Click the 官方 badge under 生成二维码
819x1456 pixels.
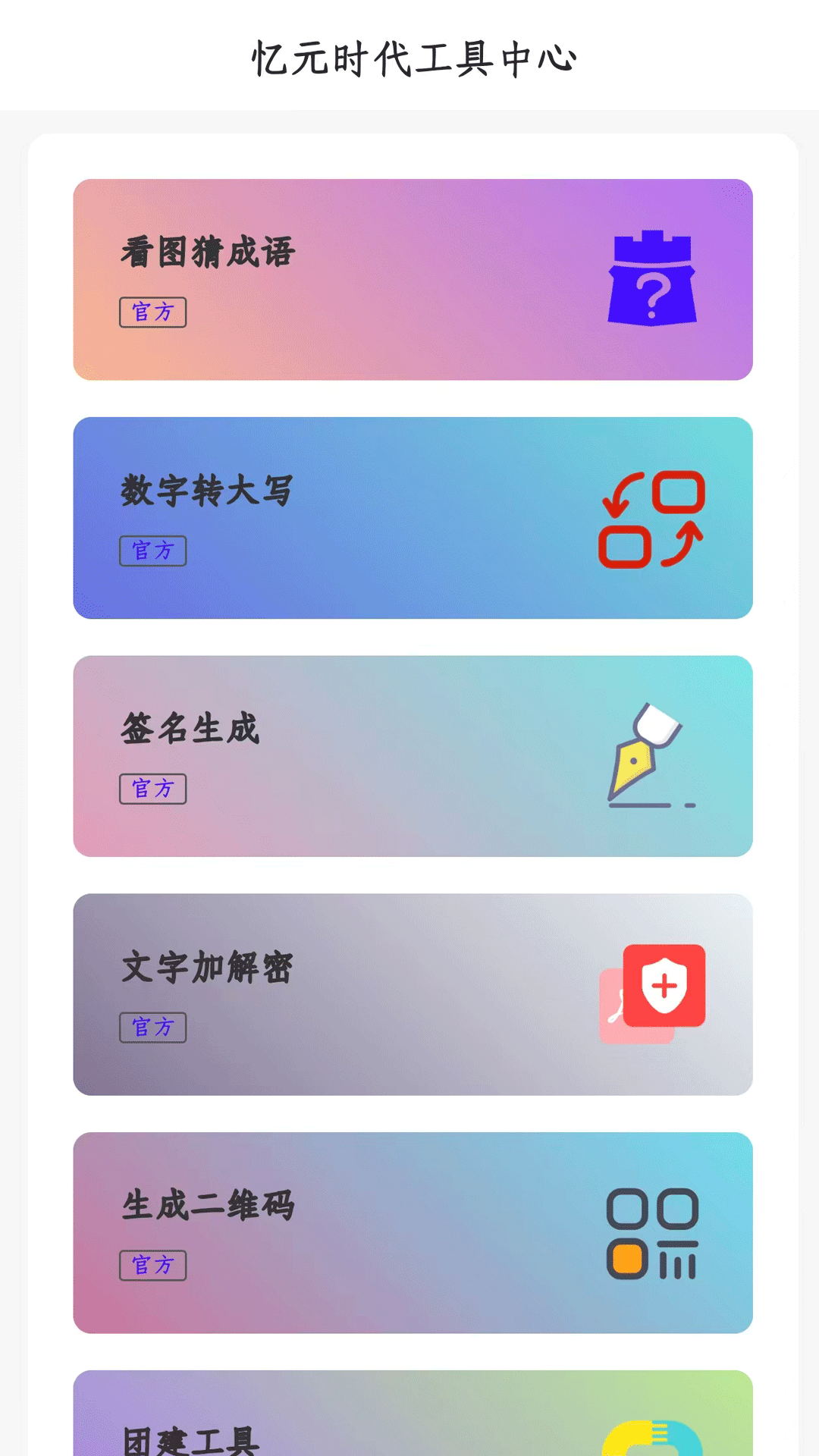pyautogui.click(x=152, y=1265)
